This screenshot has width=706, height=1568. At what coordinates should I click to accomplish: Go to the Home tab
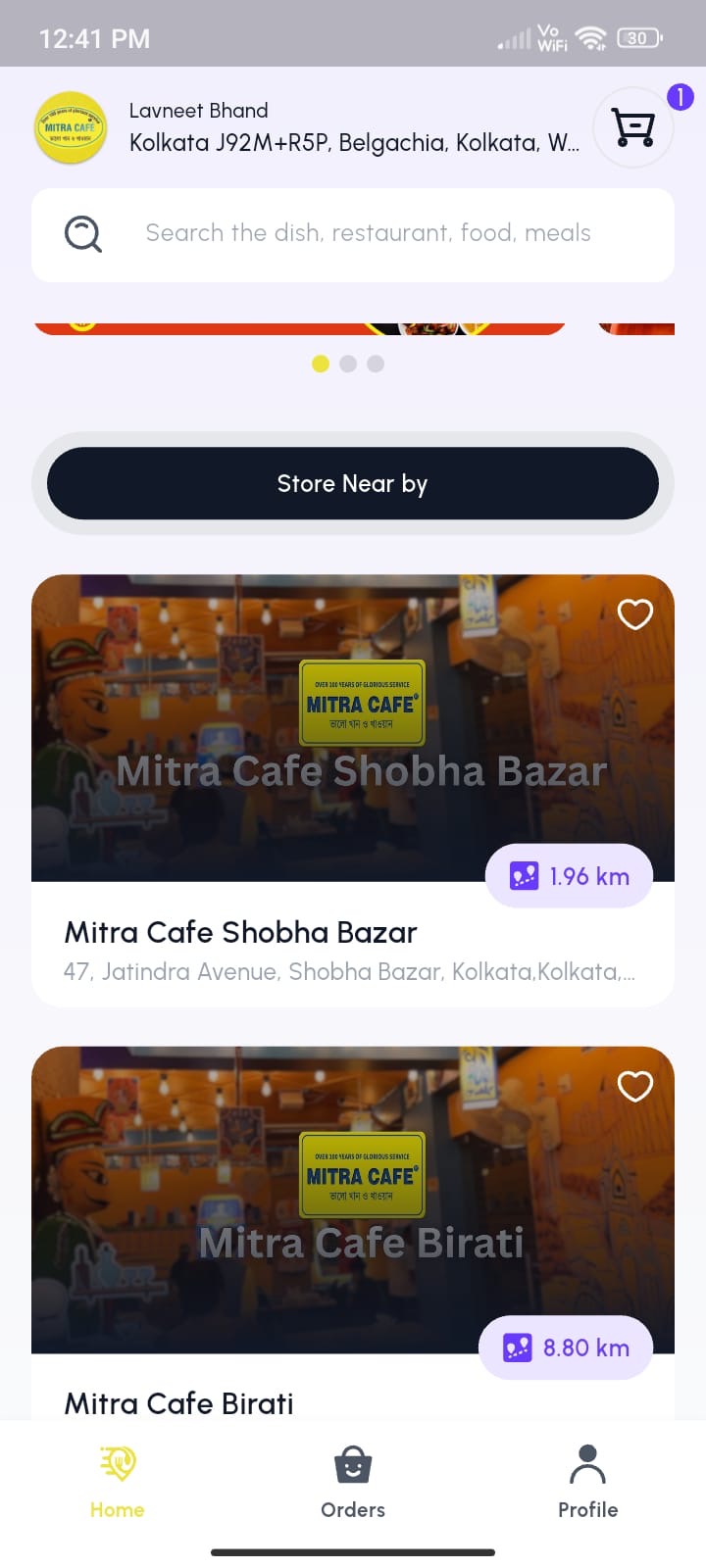coord(118,1482)
